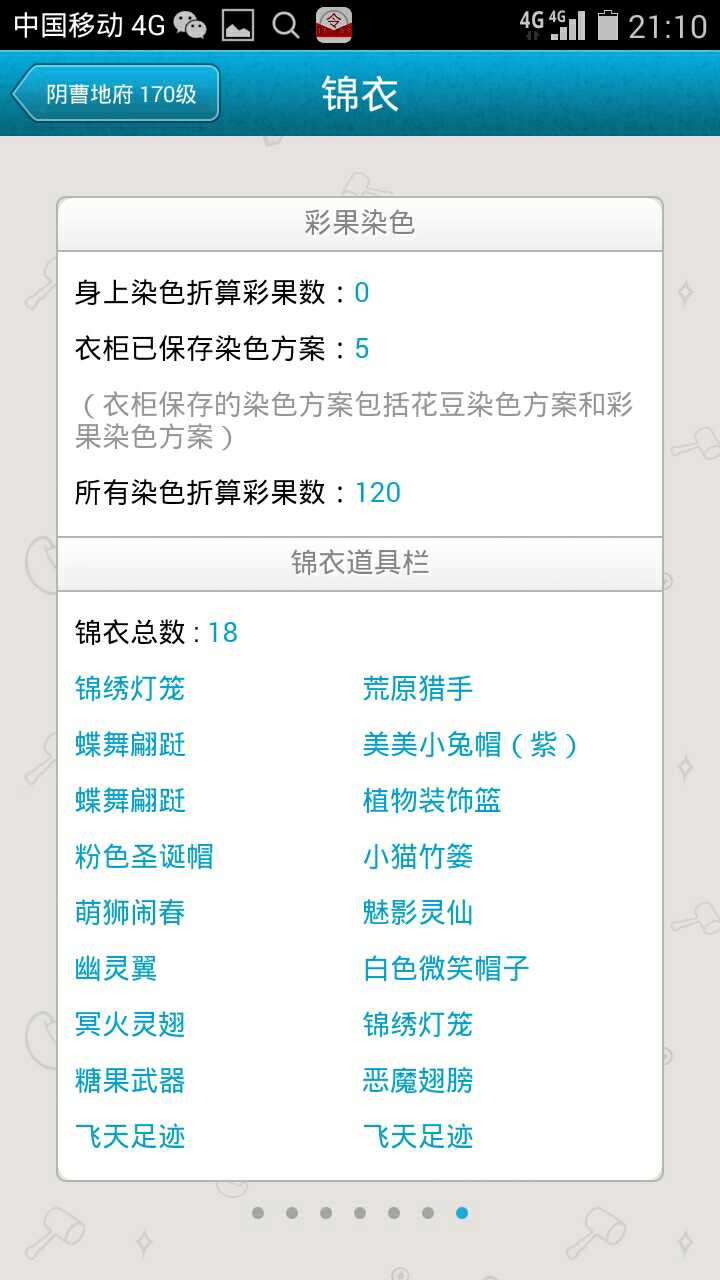Select the 冥火灵翅 item

click(x=130, y=1025)
